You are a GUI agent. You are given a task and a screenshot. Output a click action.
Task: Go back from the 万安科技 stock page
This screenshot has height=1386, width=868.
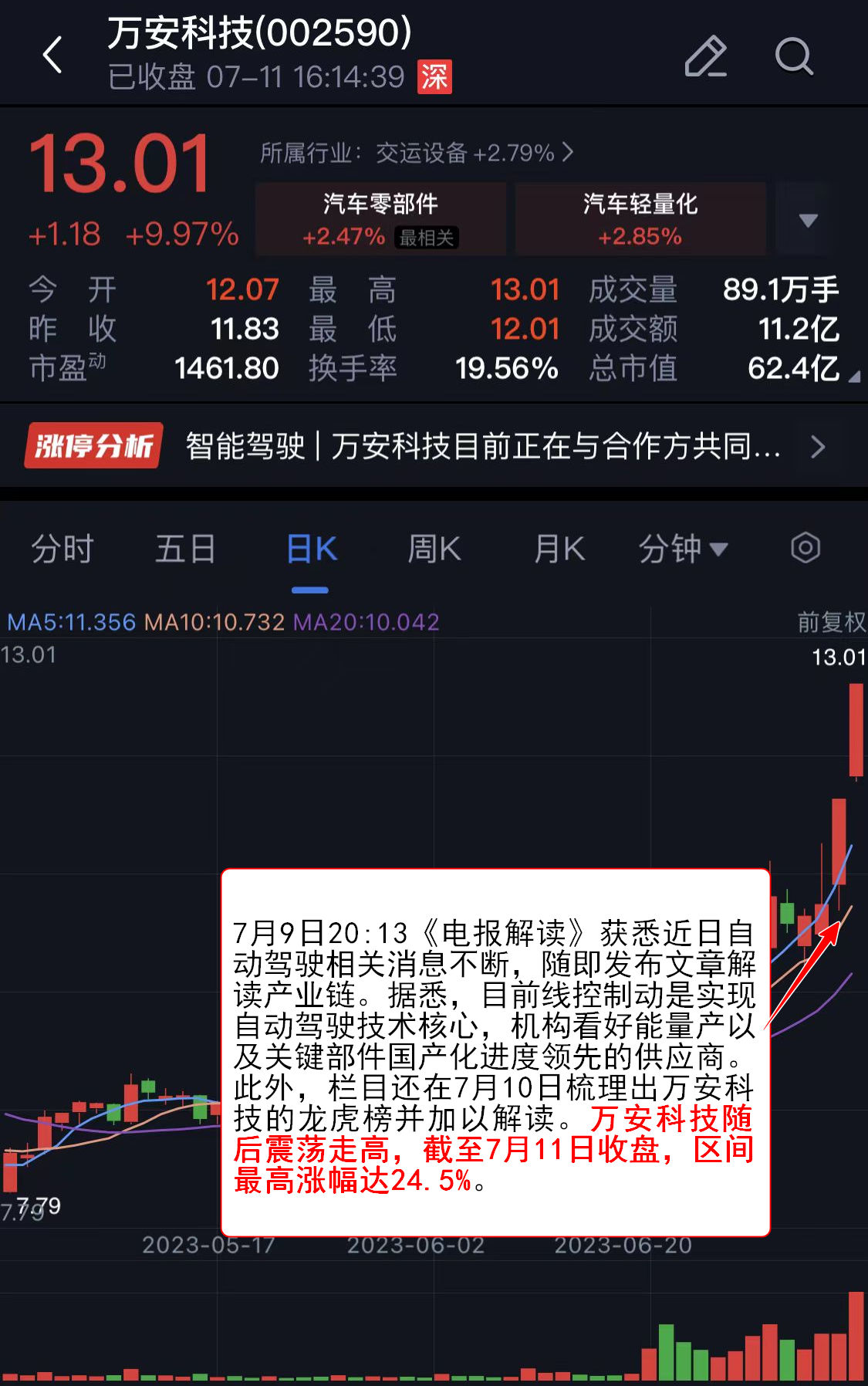(x=52, y=56)
